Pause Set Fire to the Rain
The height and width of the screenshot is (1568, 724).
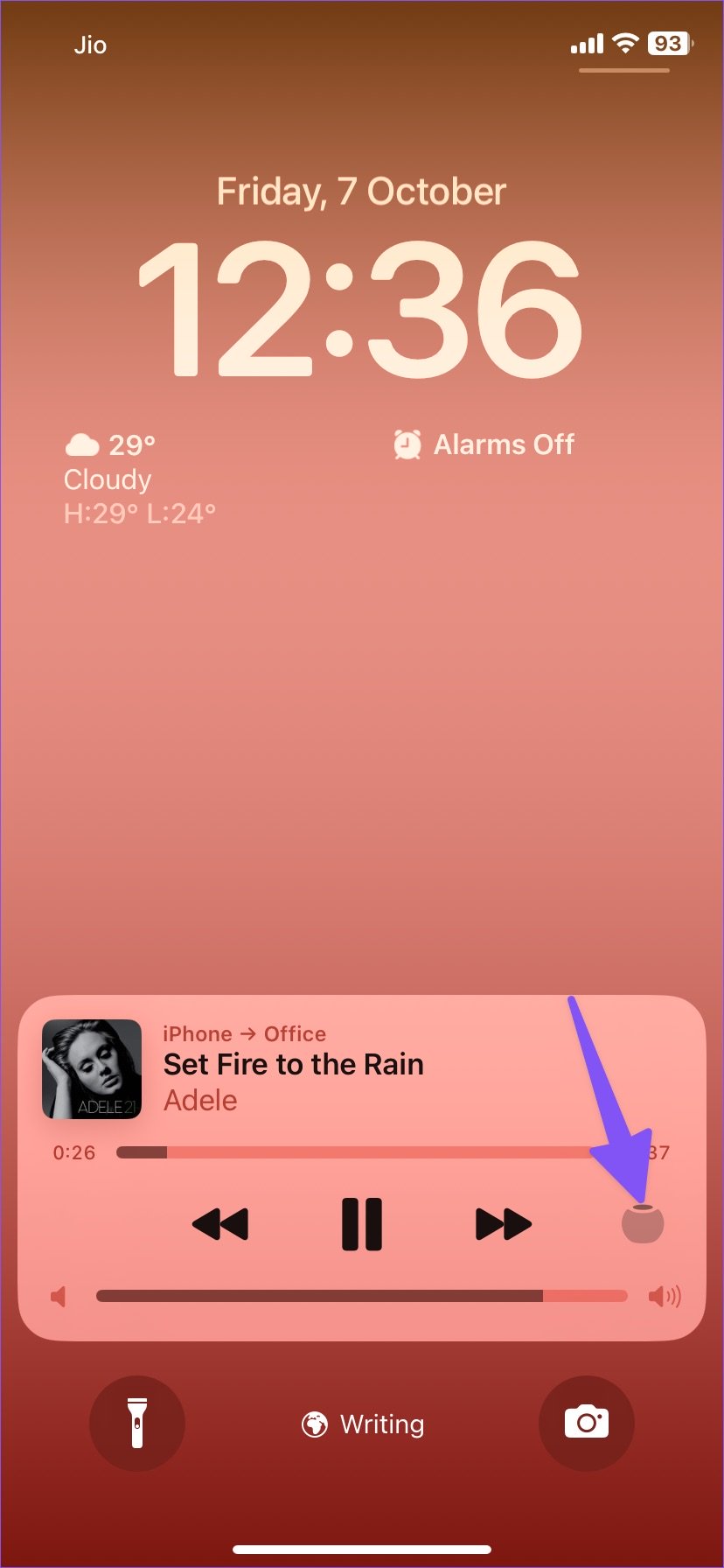pyautogui.click(x=361, y=1223)
